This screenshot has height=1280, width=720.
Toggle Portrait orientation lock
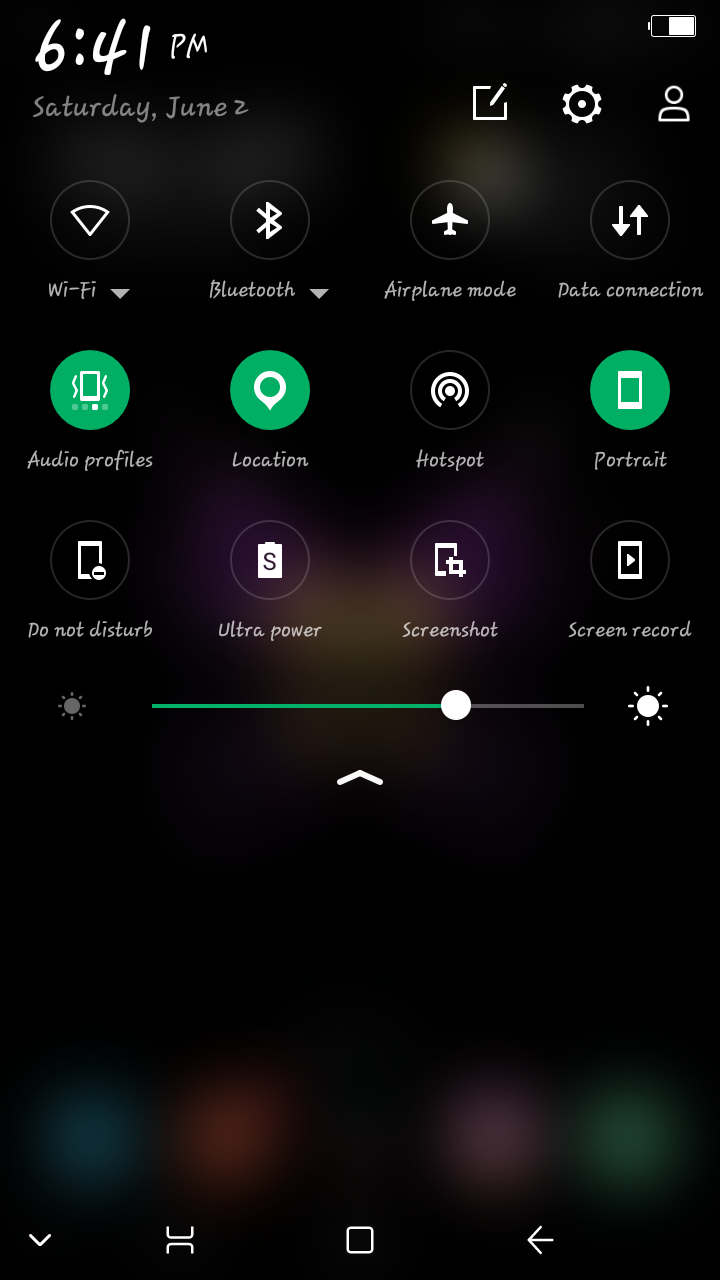[x=630, y=390]
